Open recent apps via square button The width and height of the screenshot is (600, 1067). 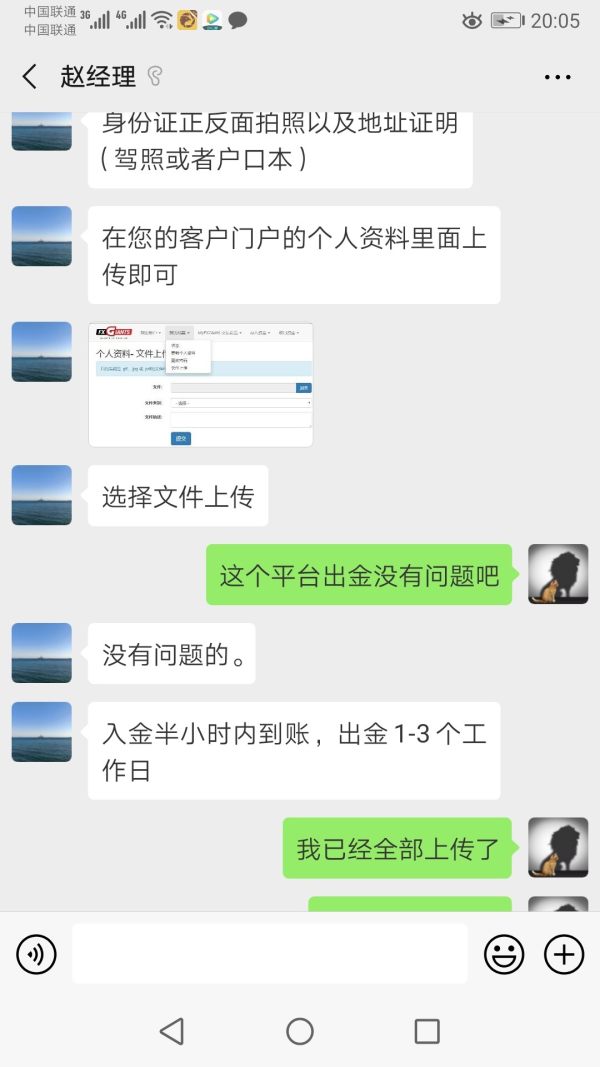427,1031
